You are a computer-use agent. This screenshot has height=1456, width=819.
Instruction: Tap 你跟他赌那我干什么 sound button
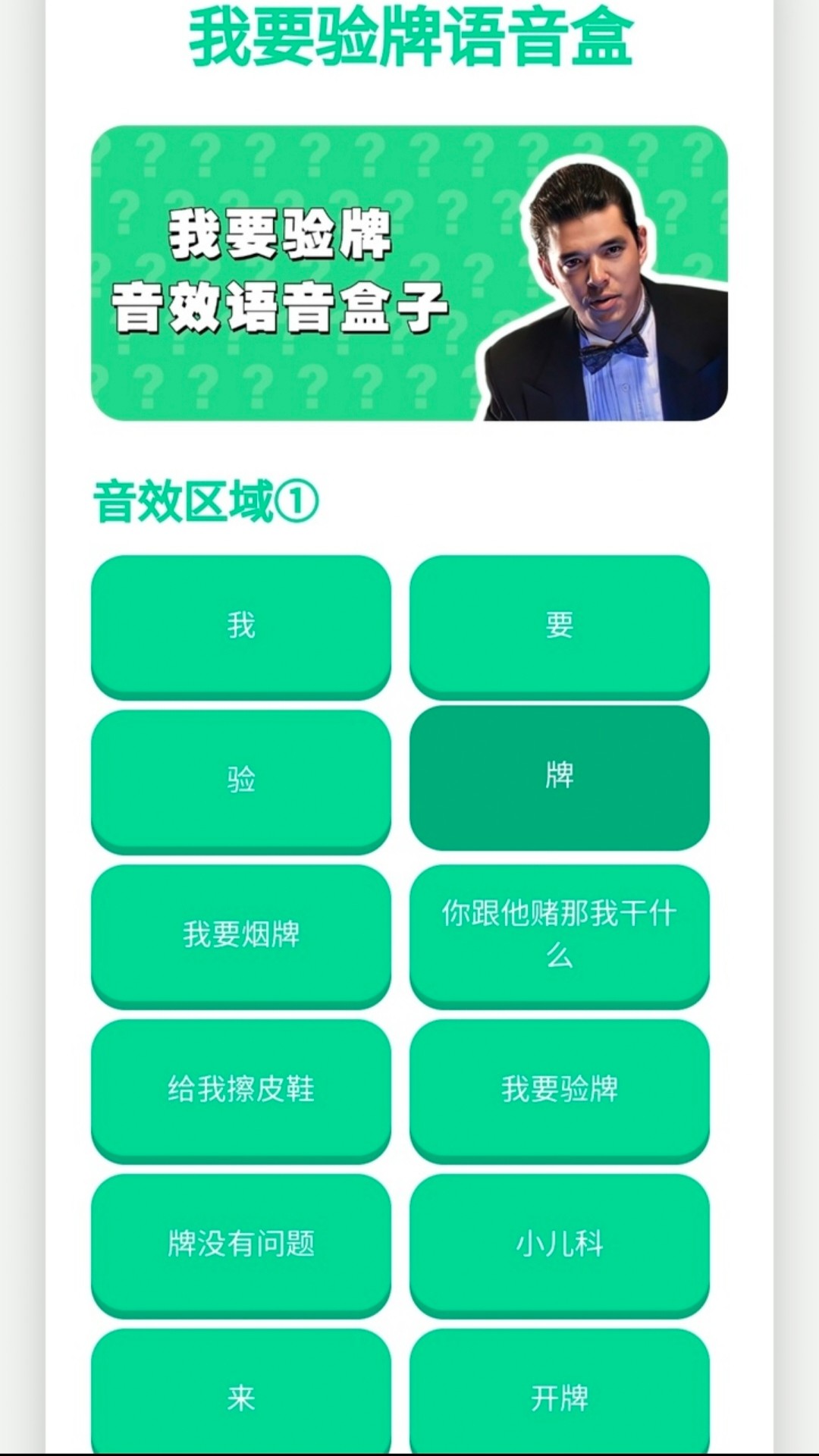coord(560,935)
